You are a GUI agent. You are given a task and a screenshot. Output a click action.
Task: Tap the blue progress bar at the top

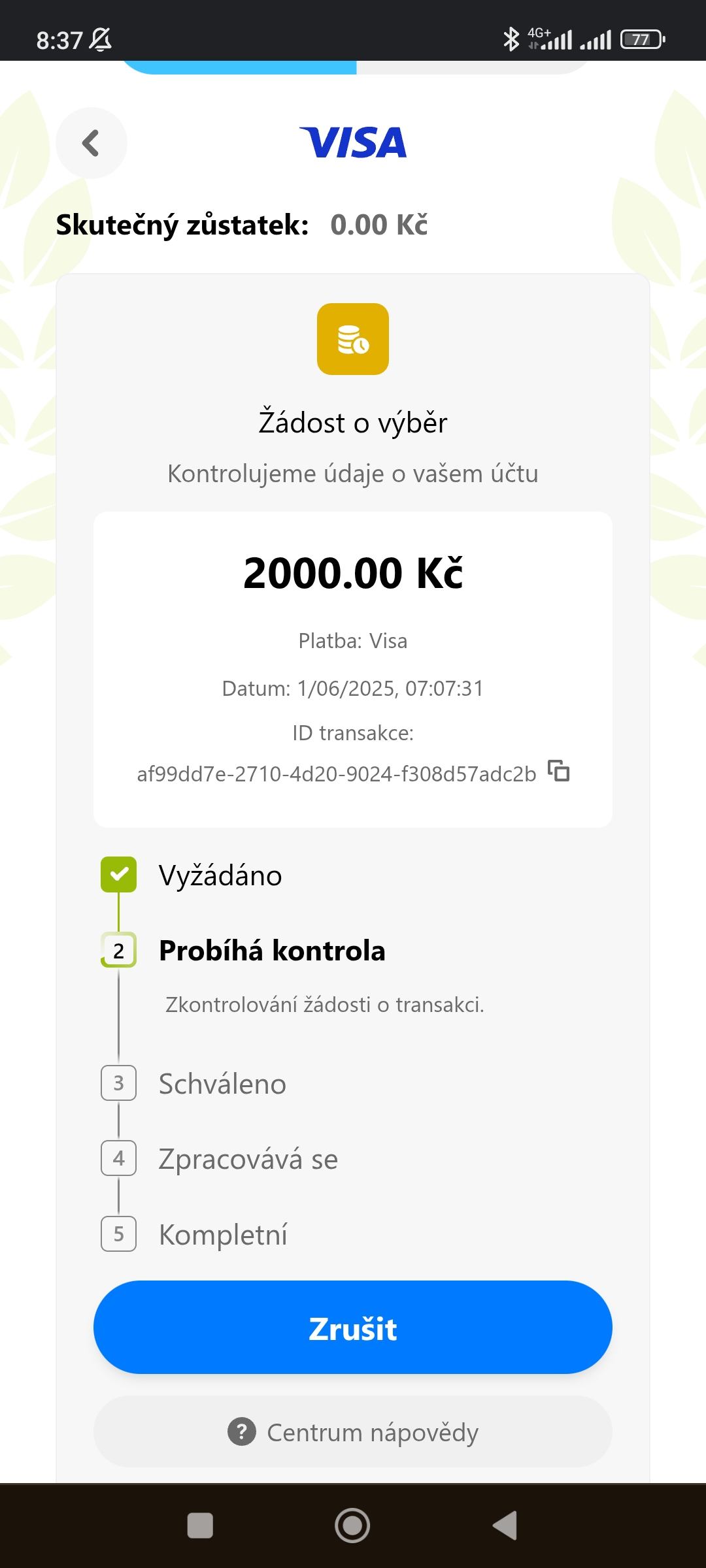pyautogui.click(x=242, y=65)
